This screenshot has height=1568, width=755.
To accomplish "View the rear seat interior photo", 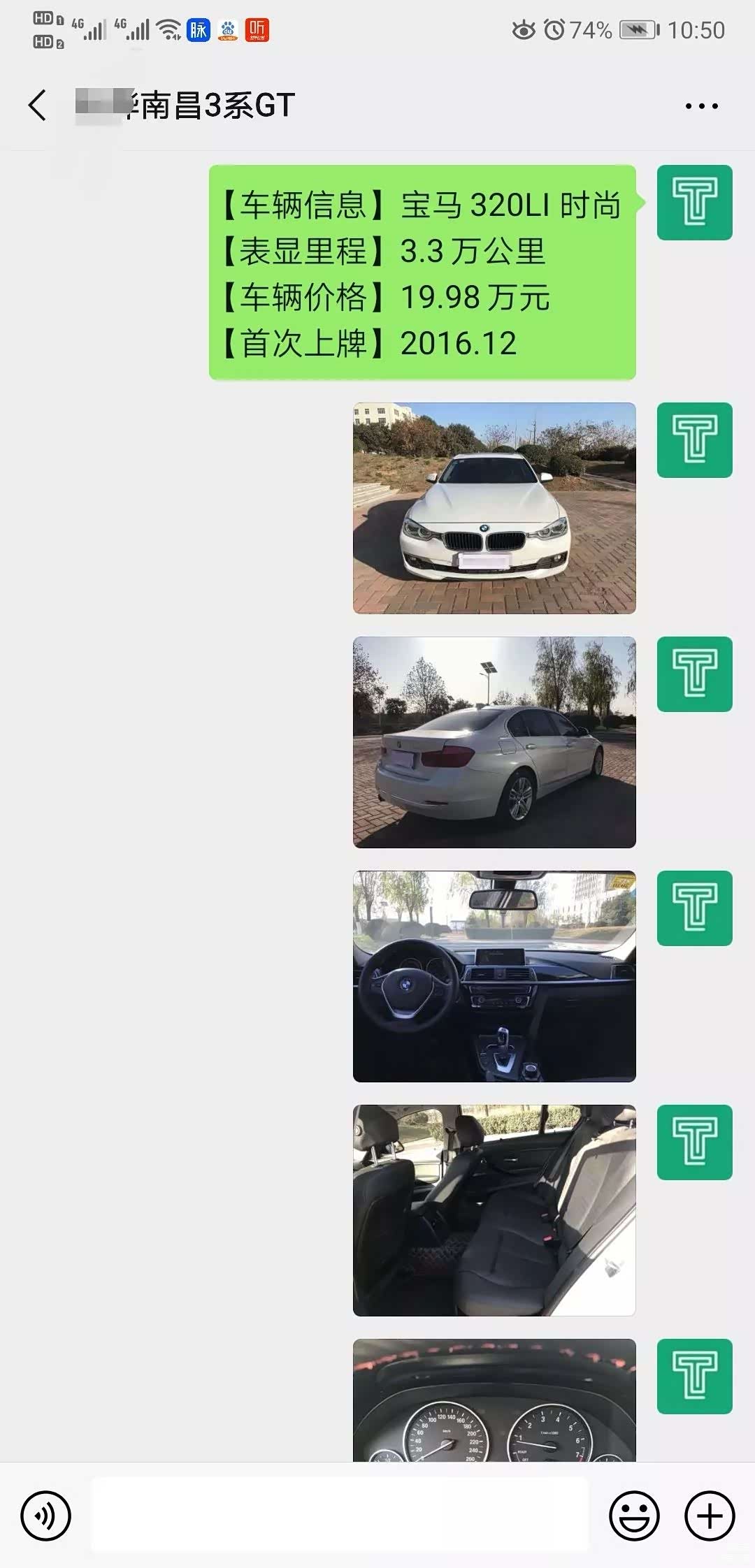I will point(494,1210).
